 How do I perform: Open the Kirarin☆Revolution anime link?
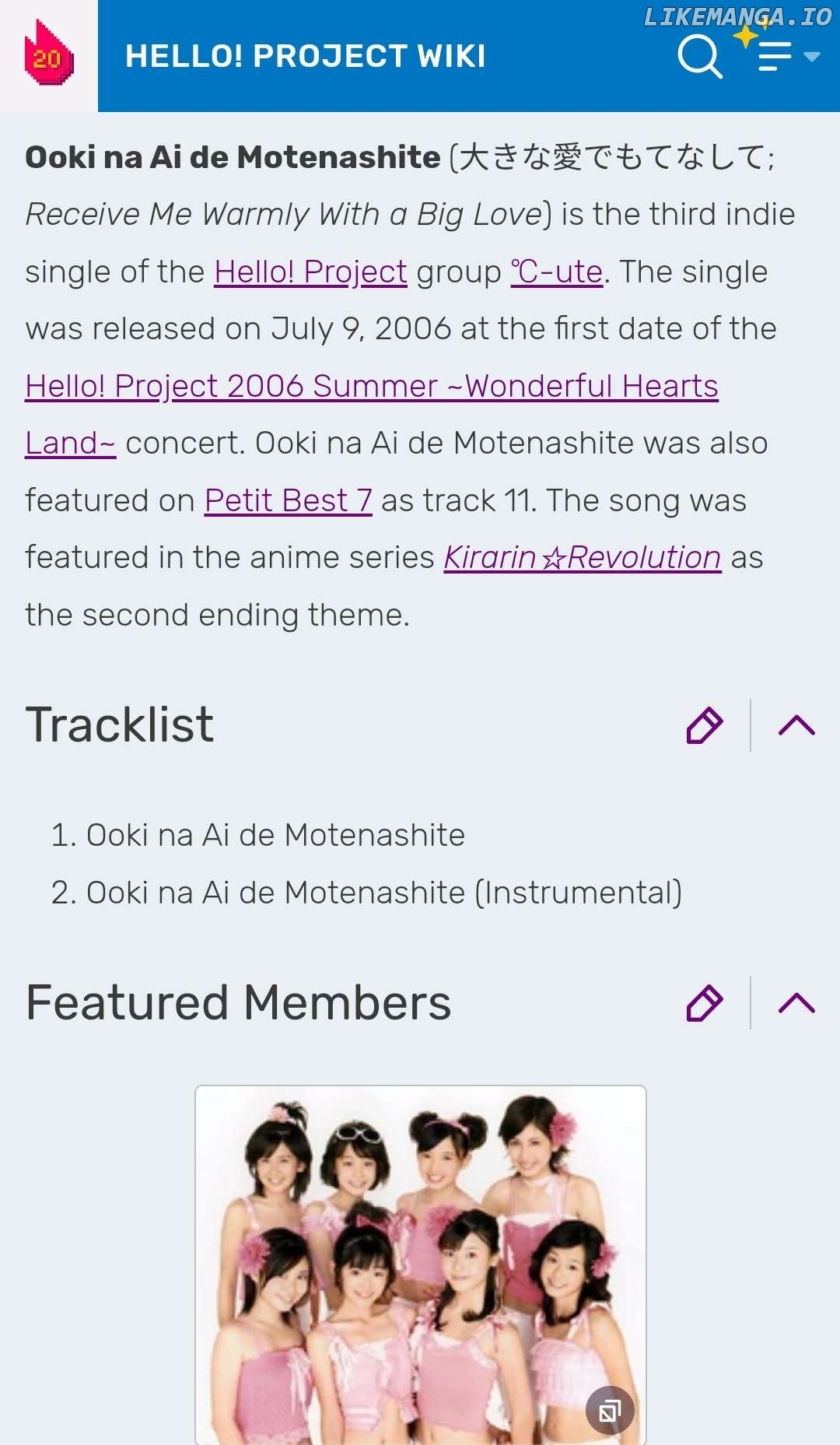coord(582,558)
